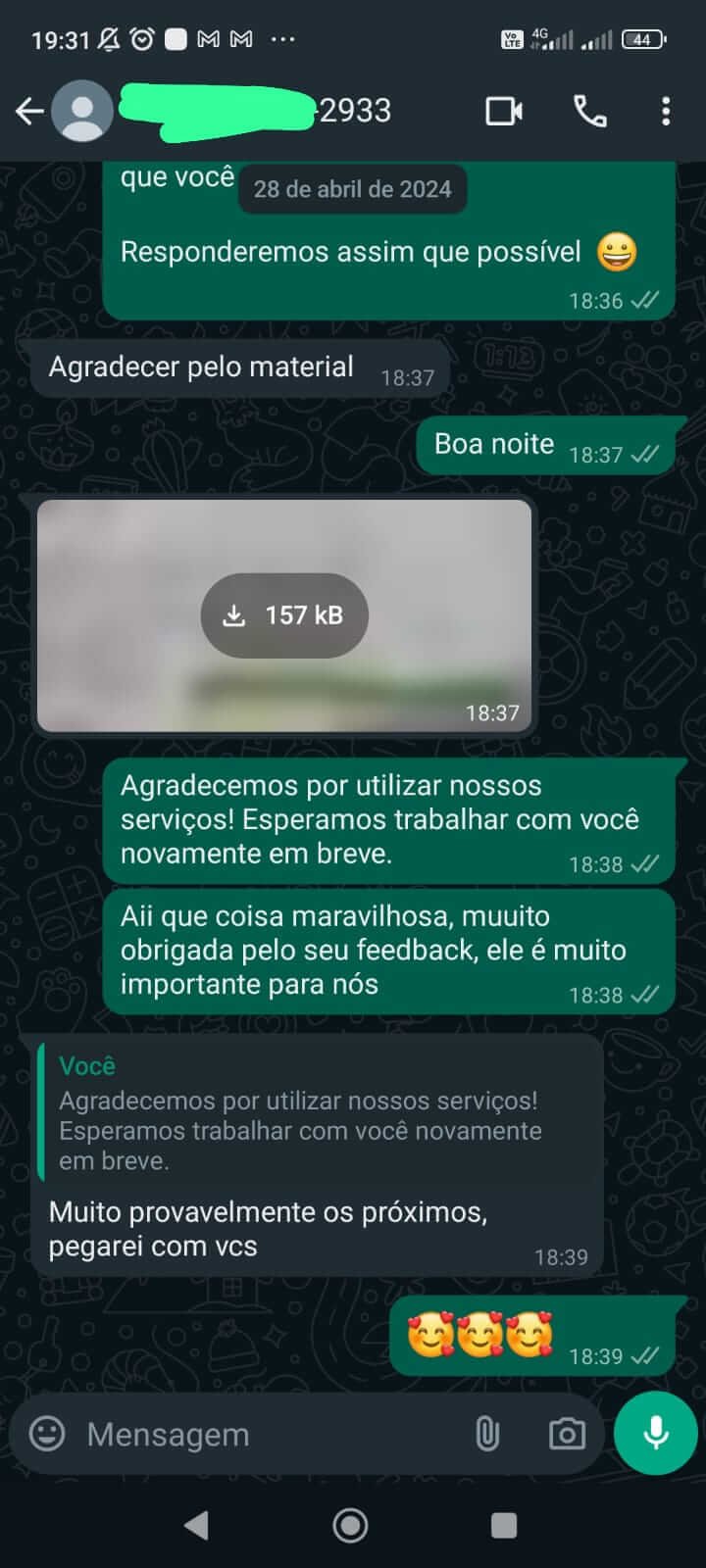Attach a file with the paperclip

(487, 1434)
